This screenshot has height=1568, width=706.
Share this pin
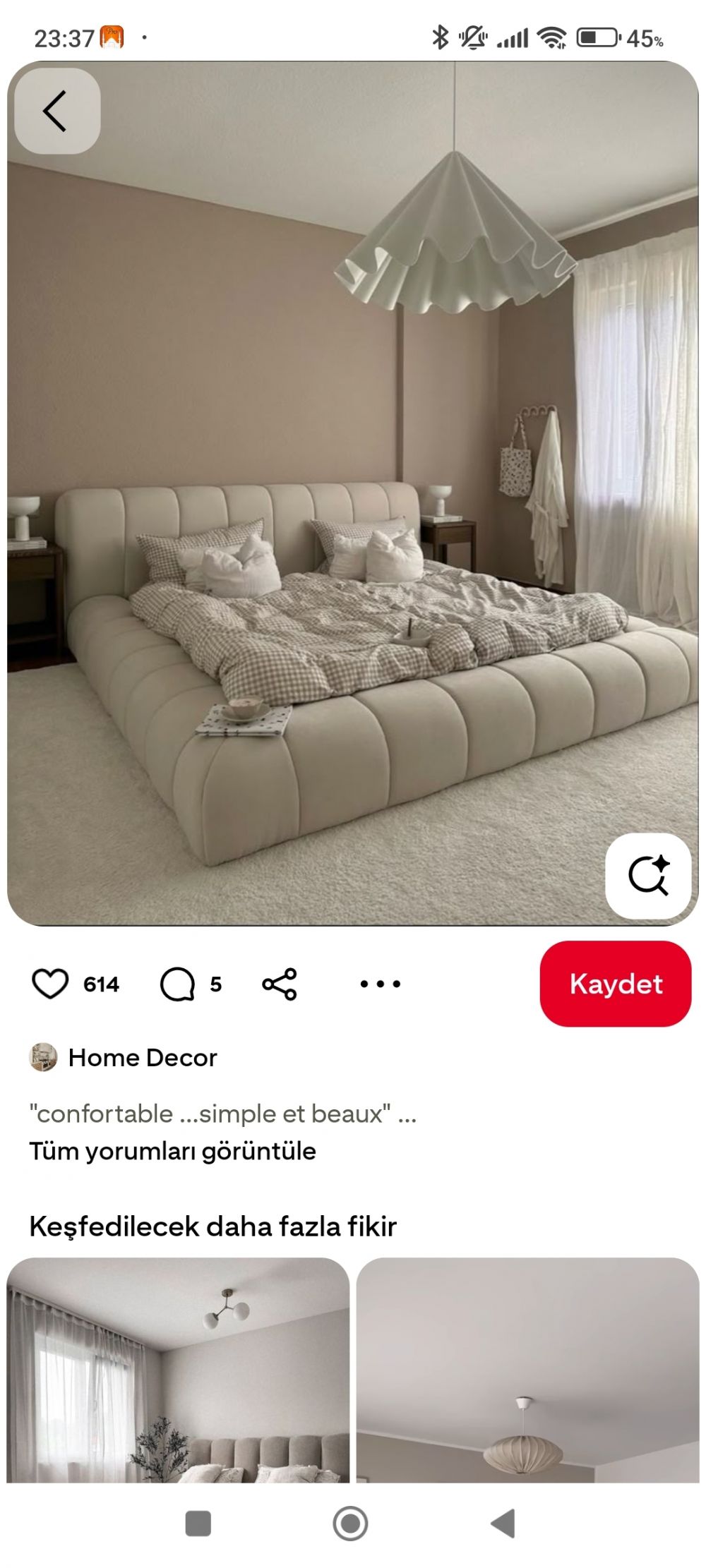(x=280, y=984)
